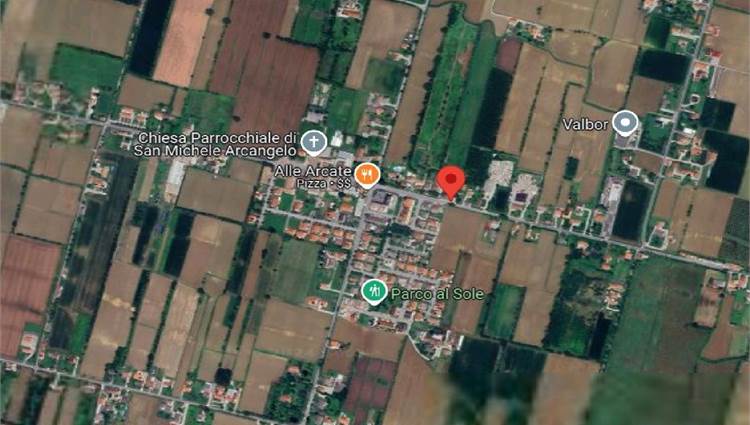Open the Chiesa Parrocchiale di San Michele Arcangelo marker

[314, 141]
